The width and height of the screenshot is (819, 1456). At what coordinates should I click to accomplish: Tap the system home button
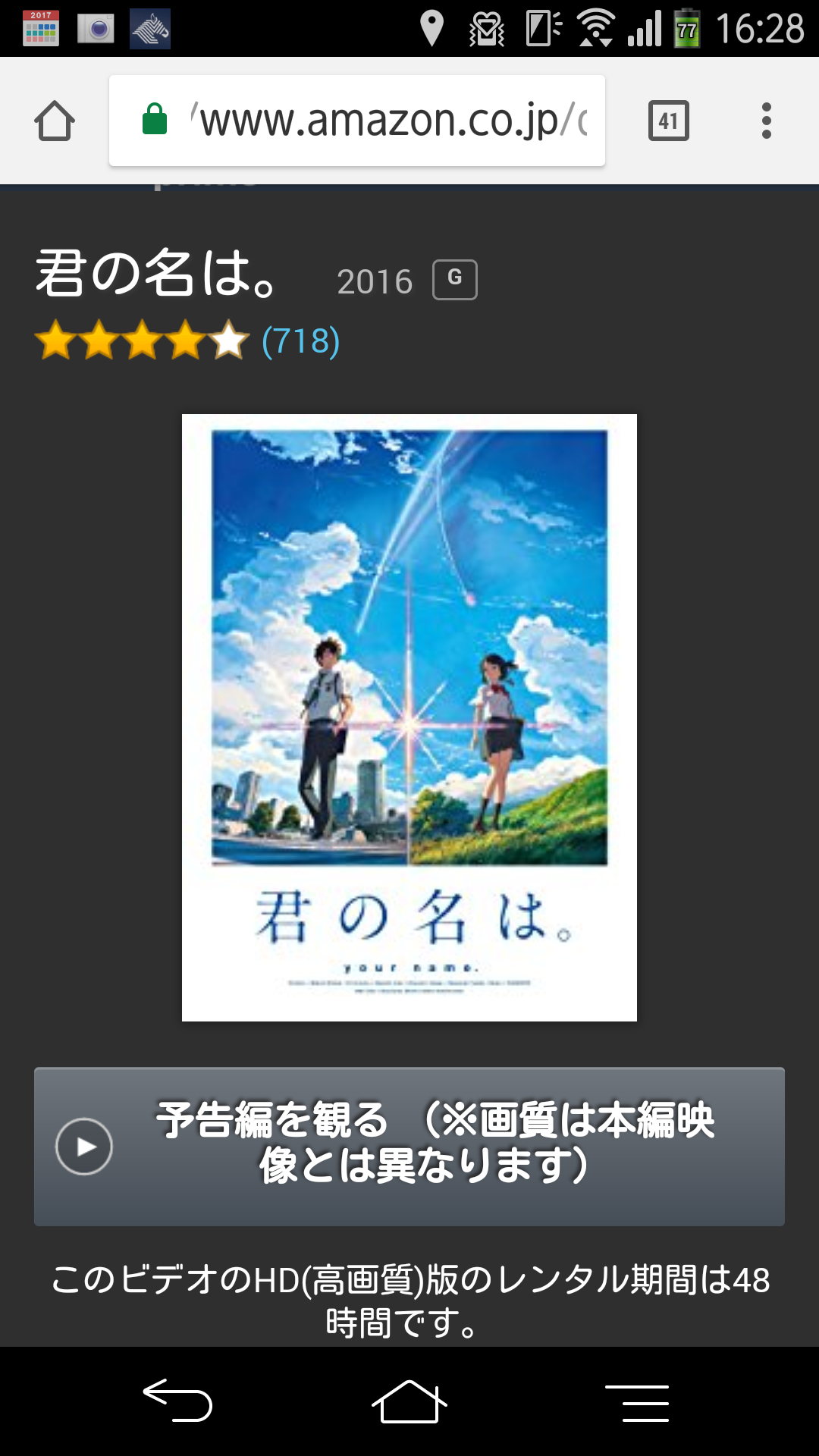409,1401
